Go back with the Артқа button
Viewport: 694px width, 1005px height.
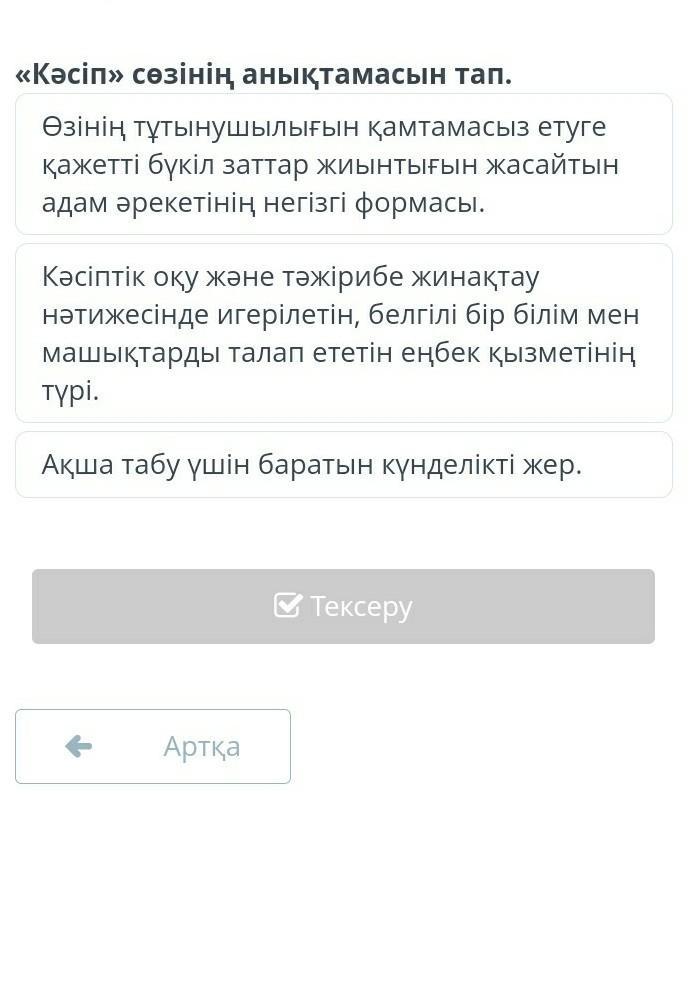(153, 747)
